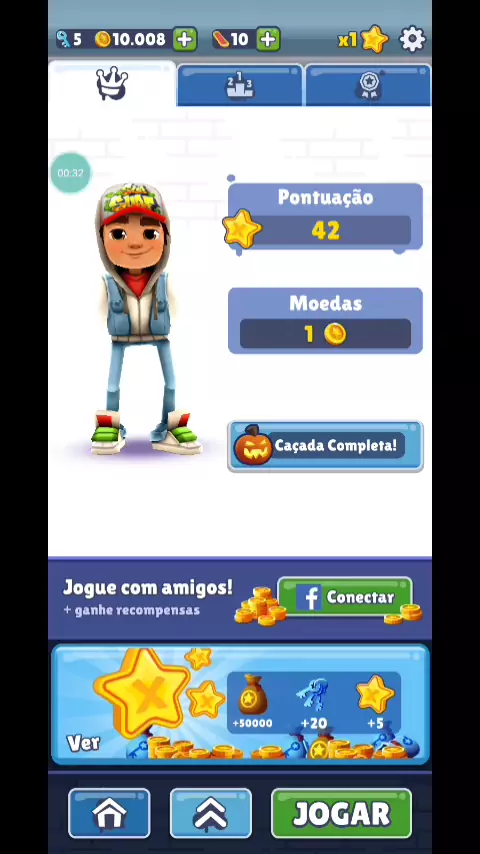Open the upgrades double-arrow button

tap(211, 814)
